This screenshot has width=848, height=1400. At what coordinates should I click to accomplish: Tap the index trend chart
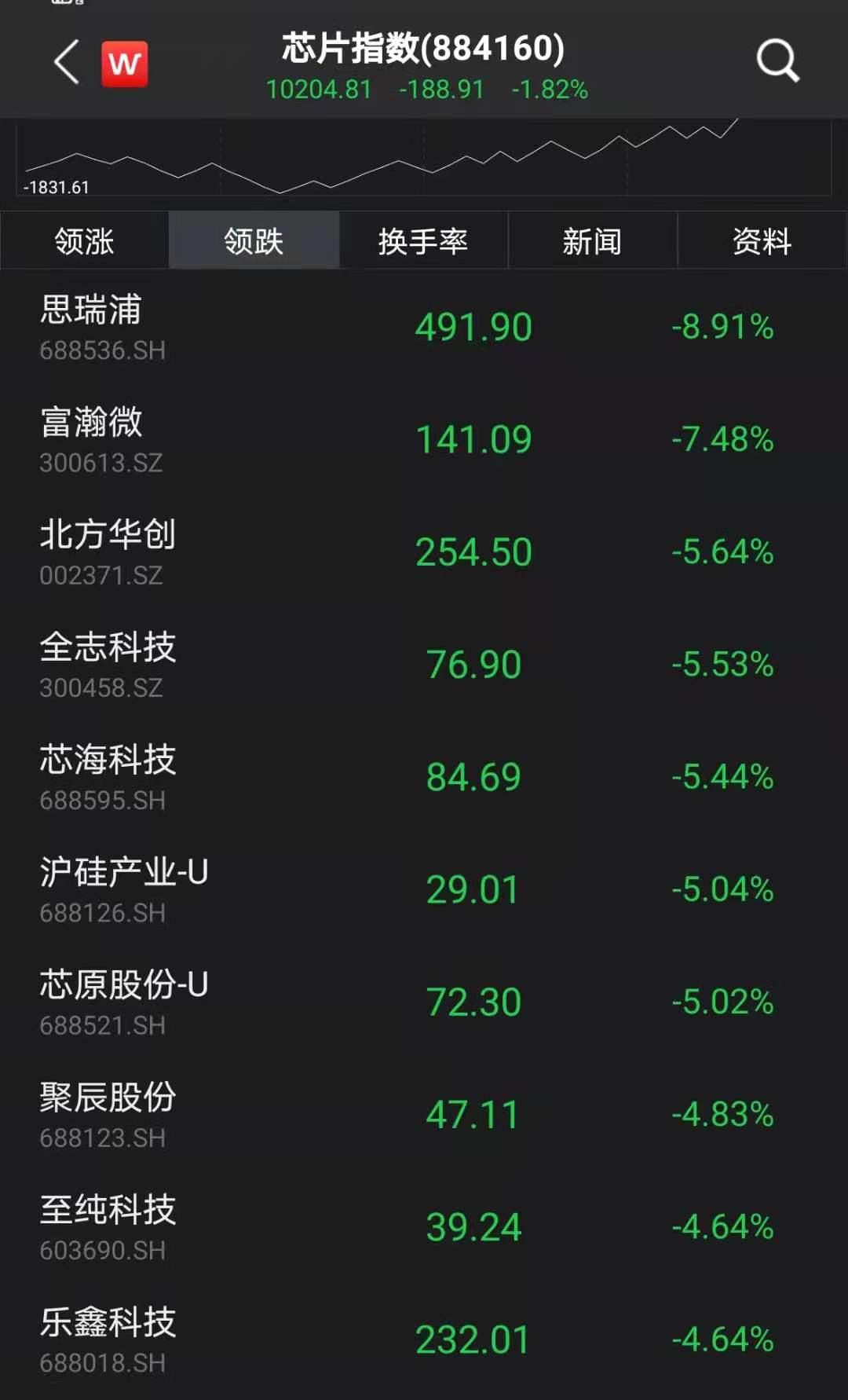coord(424,157)
